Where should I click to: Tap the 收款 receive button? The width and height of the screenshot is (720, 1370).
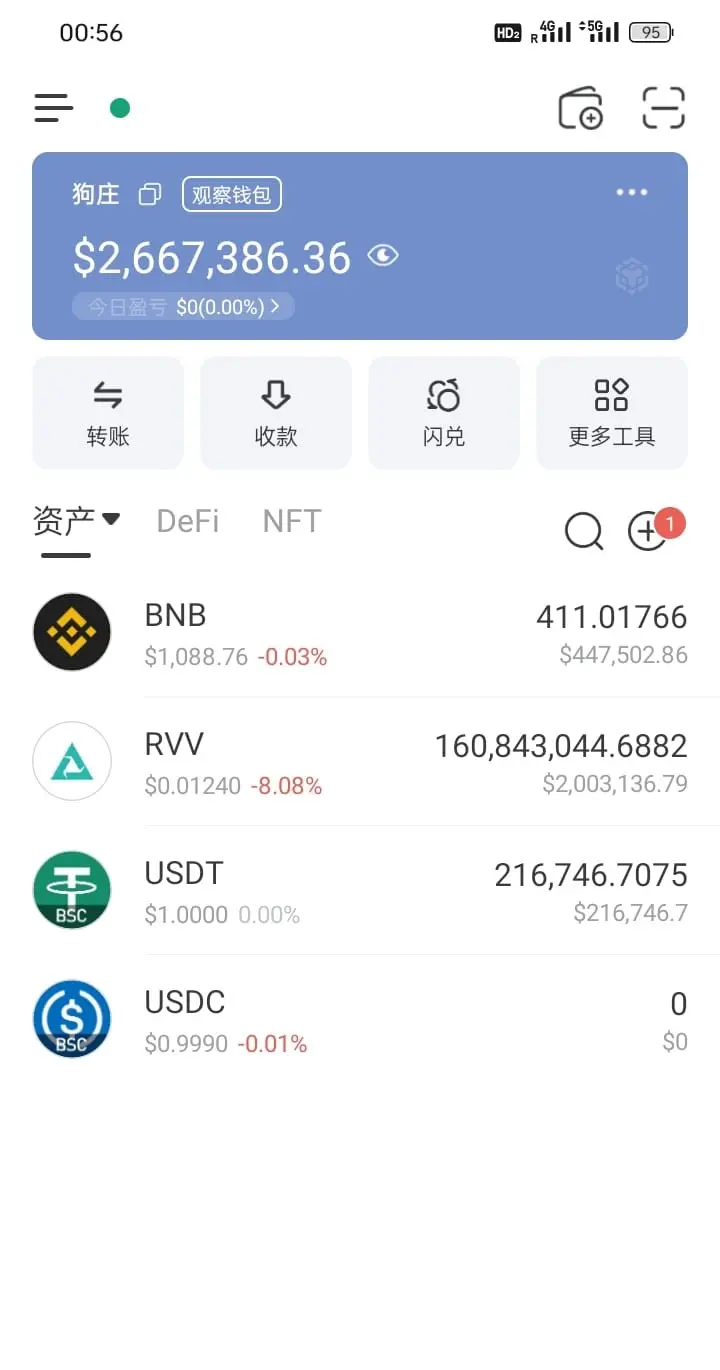point(276,413)
